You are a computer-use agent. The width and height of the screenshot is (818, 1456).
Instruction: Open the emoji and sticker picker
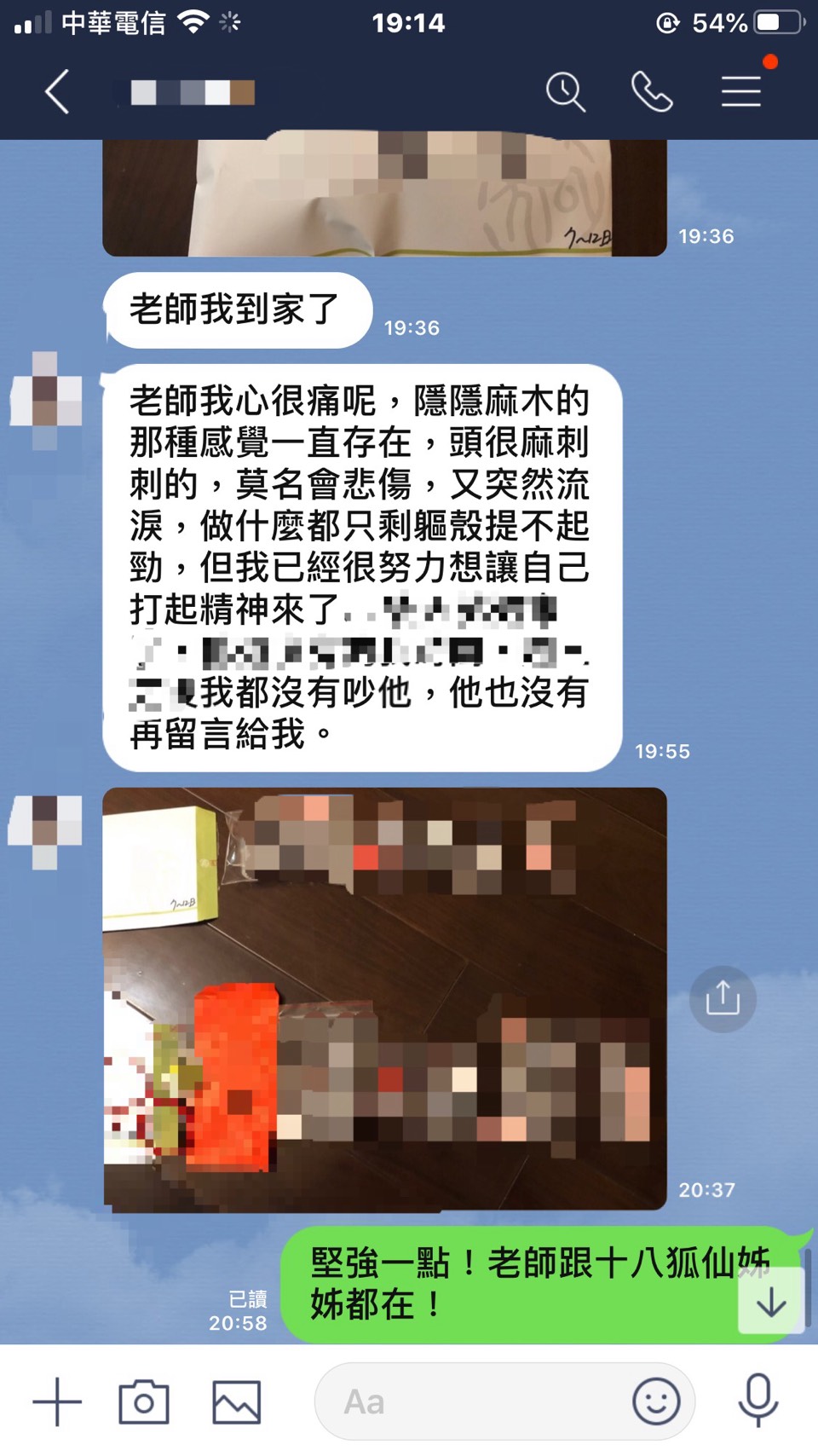656,1401
